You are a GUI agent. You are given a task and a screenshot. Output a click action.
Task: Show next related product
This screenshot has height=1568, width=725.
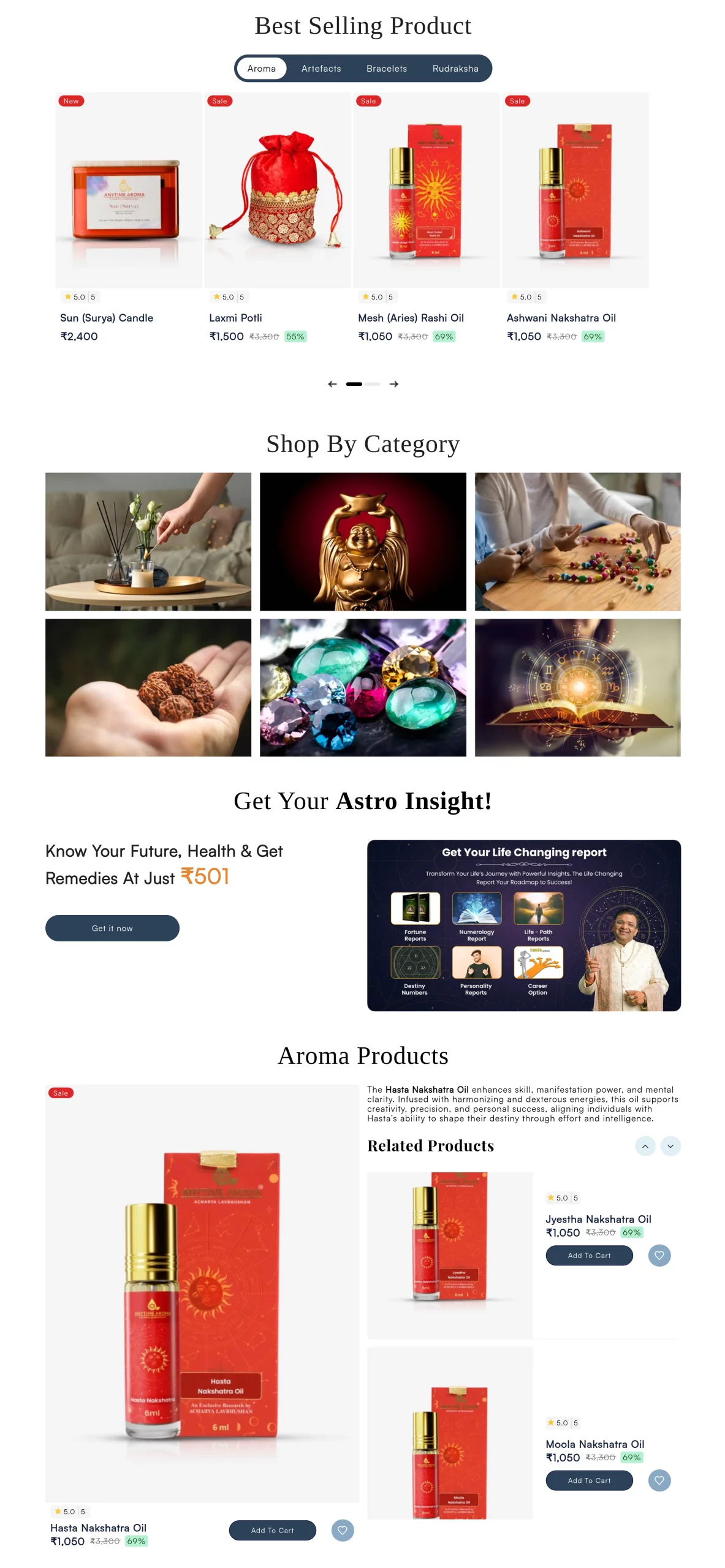(670, 1146)
